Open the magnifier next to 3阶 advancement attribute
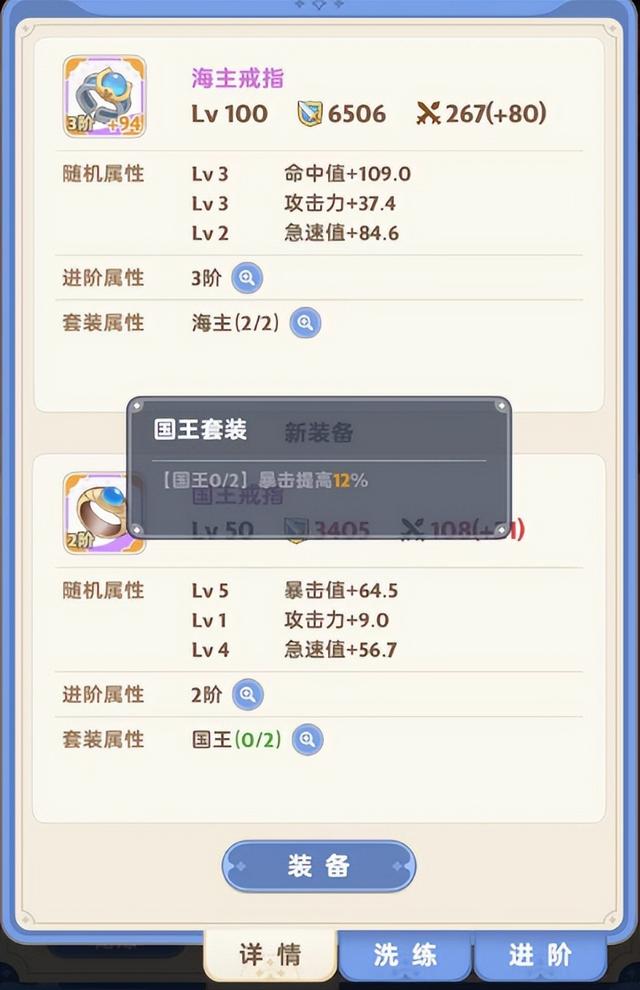Viewport: 640px width, 990px height. coord(247,278)
